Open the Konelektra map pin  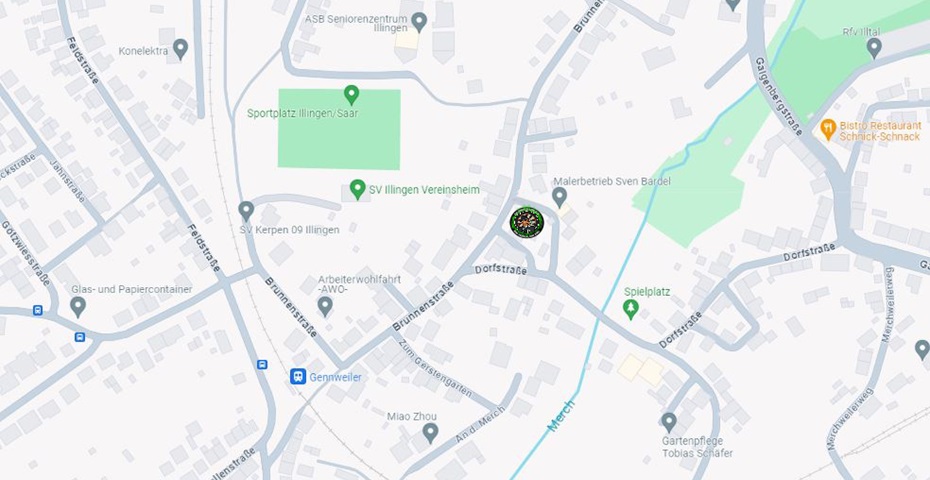pos(180,48)
